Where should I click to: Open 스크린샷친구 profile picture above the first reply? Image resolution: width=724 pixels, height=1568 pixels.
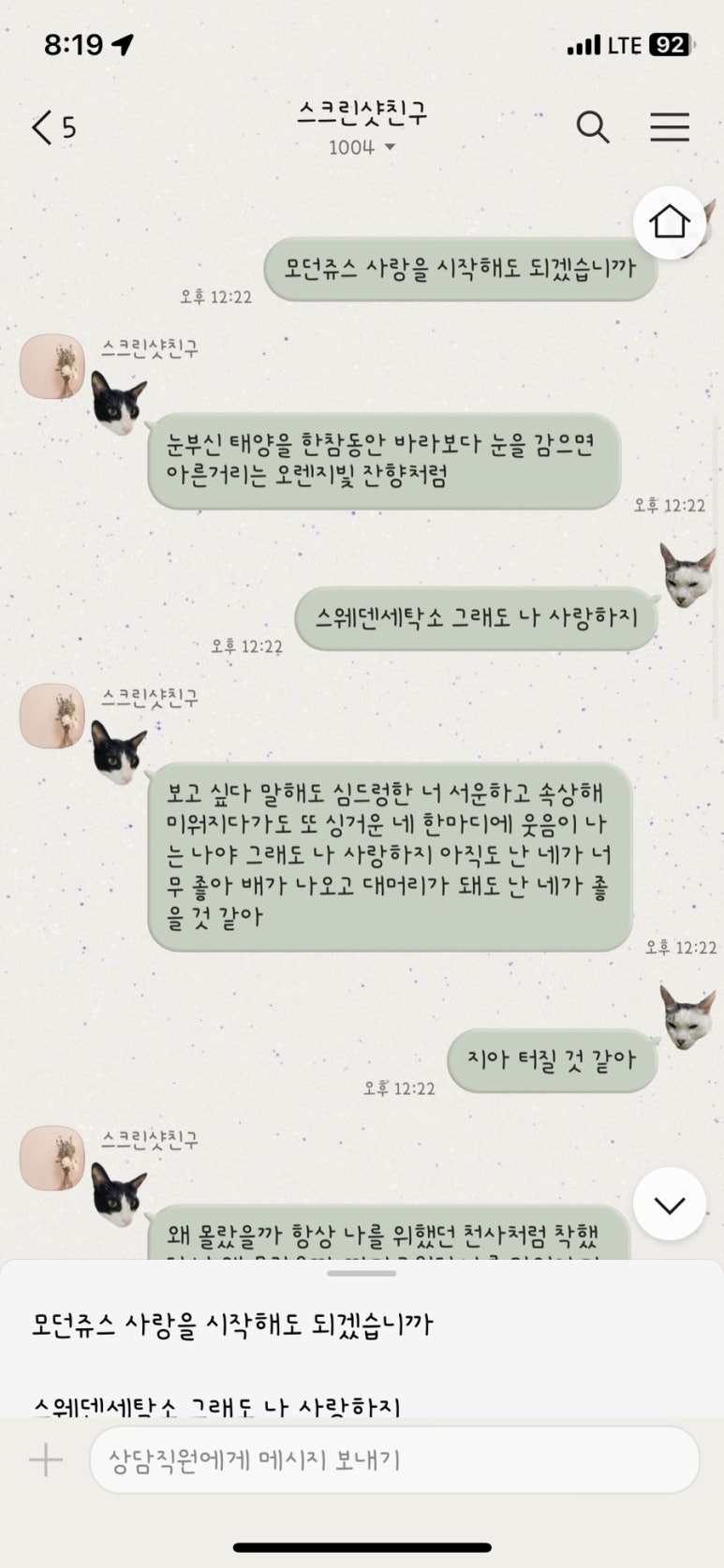pos(52,367)
